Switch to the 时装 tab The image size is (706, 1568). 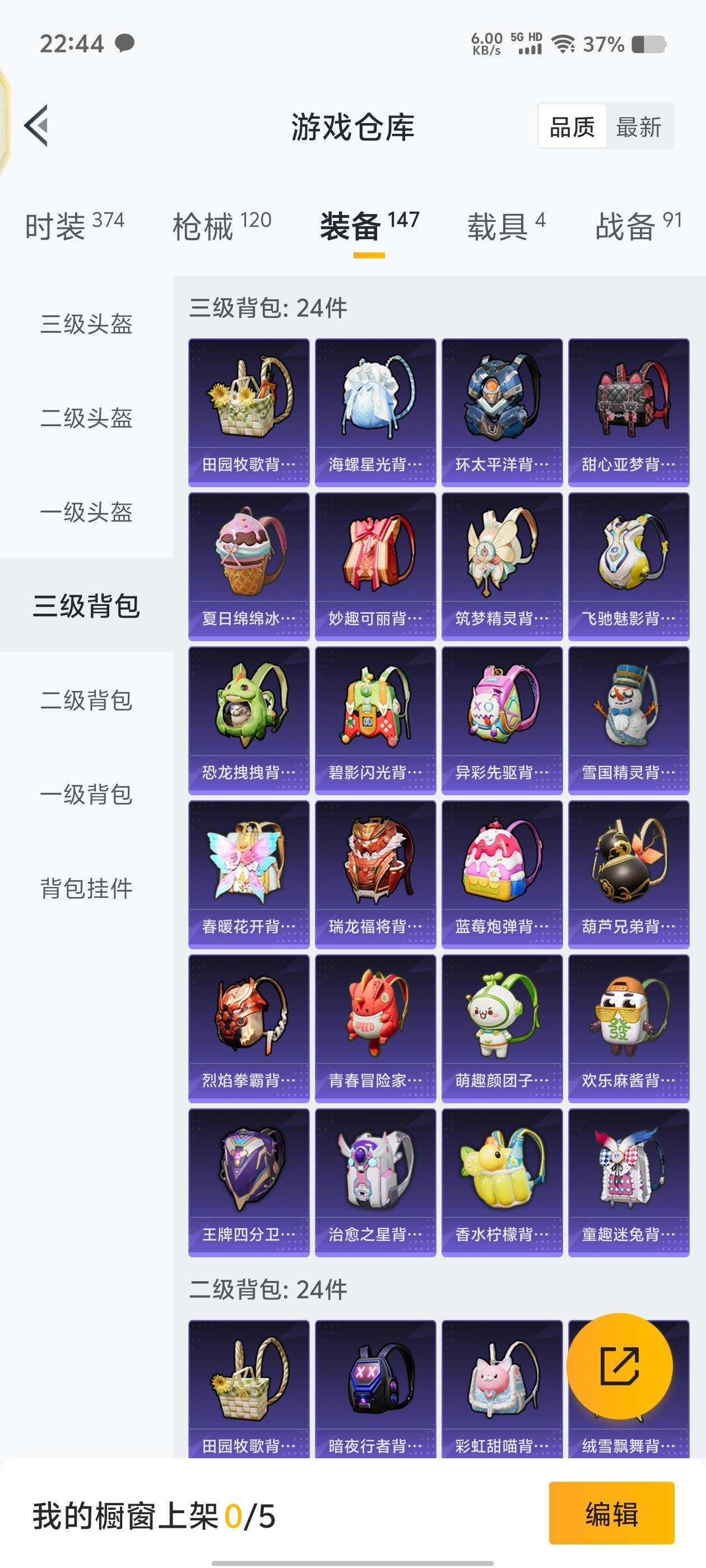74,226
